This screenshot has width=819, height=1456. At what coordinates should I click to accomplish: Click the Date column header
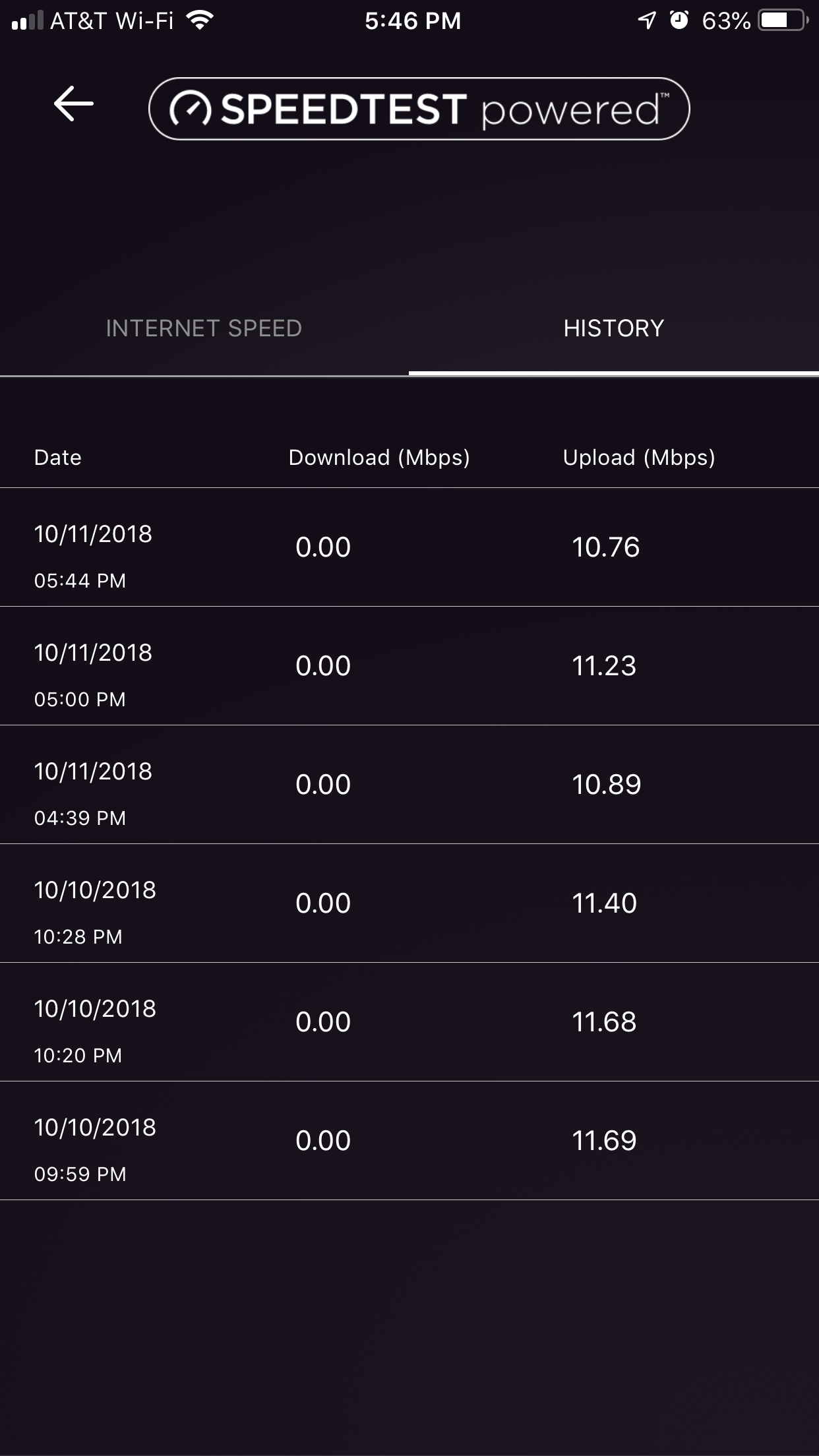pyautogui.click(x=57, y=457)
